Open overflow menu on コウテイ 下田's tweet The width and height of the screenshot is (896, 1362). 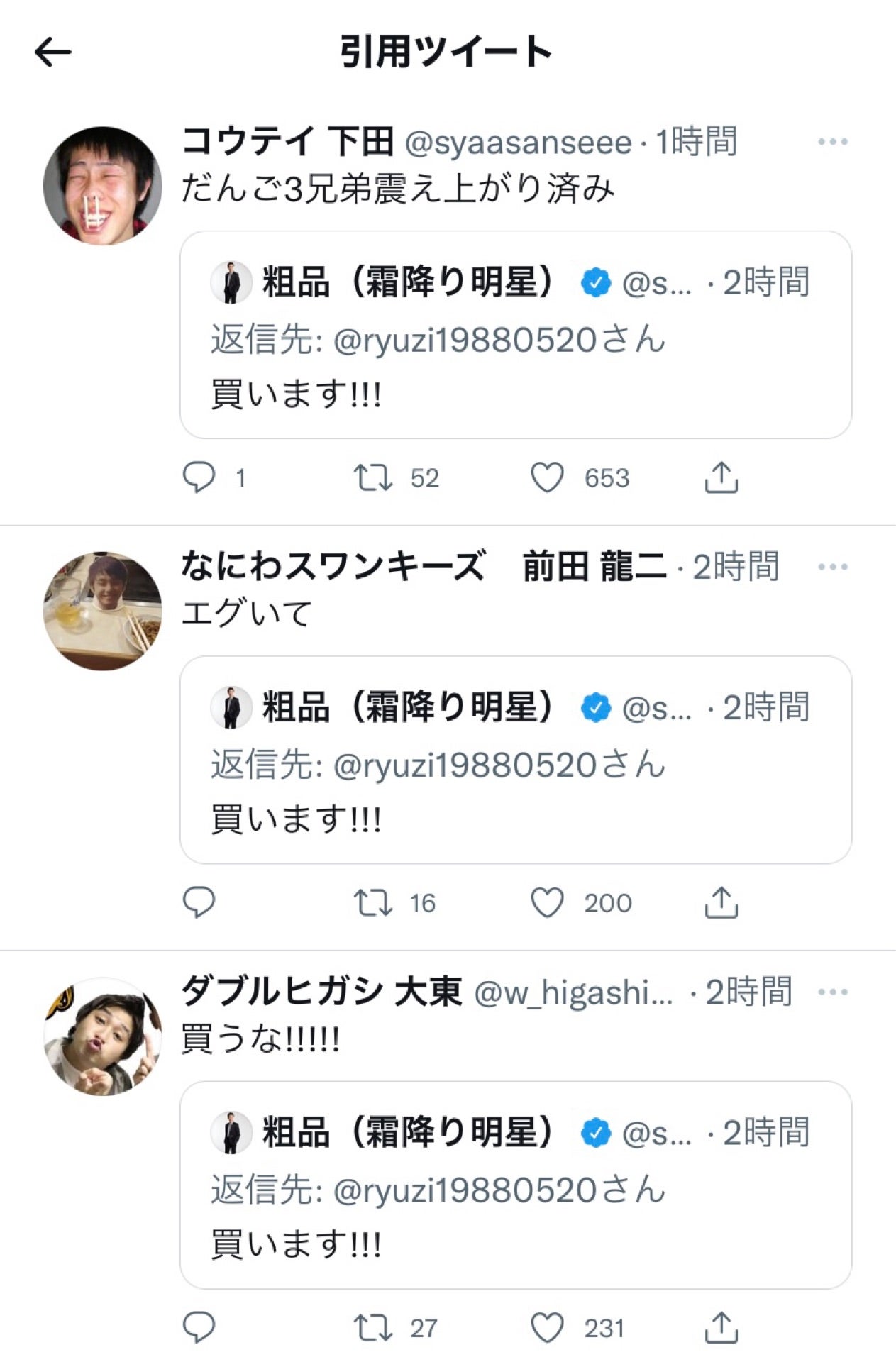click(x=832, y=142)
